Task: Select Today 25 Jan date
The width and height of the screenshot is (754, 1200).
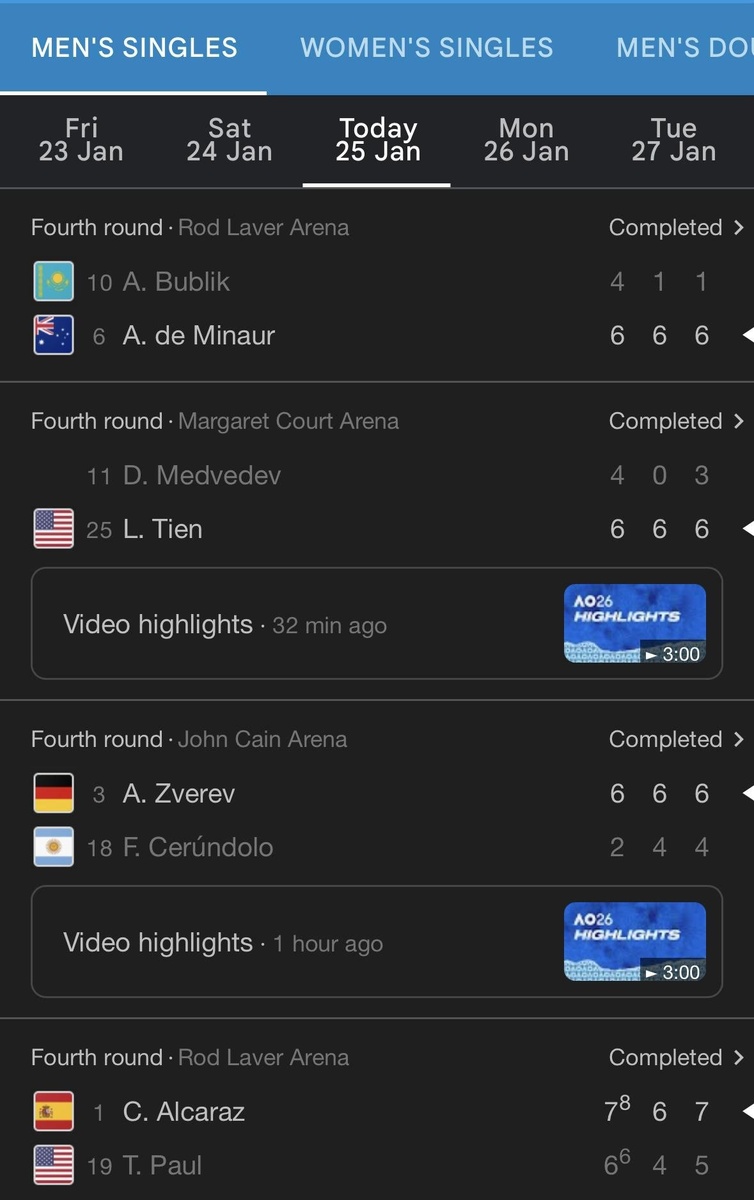Action: point(377,140)
